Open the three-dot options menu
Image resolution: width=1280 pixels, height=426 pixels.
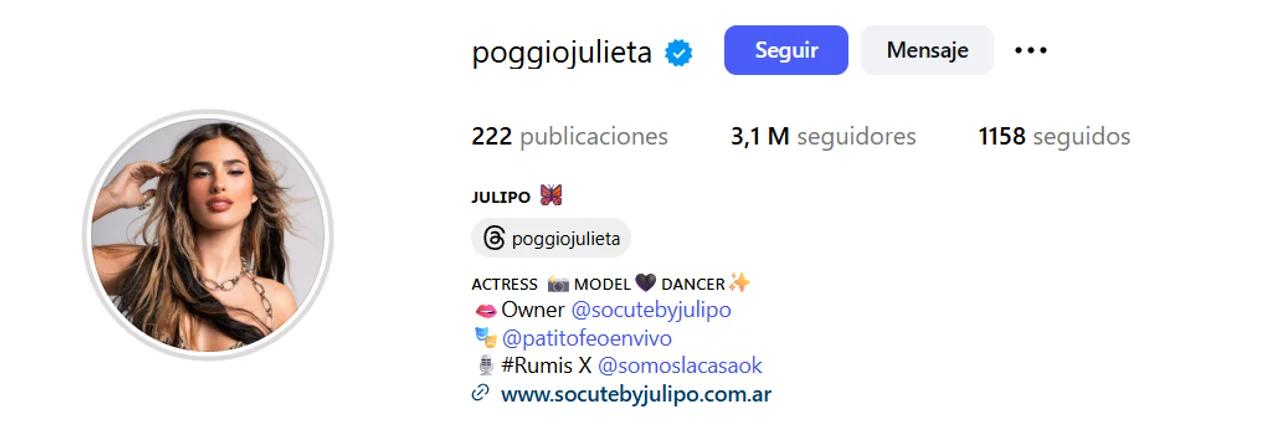[x=1030, y=50]
